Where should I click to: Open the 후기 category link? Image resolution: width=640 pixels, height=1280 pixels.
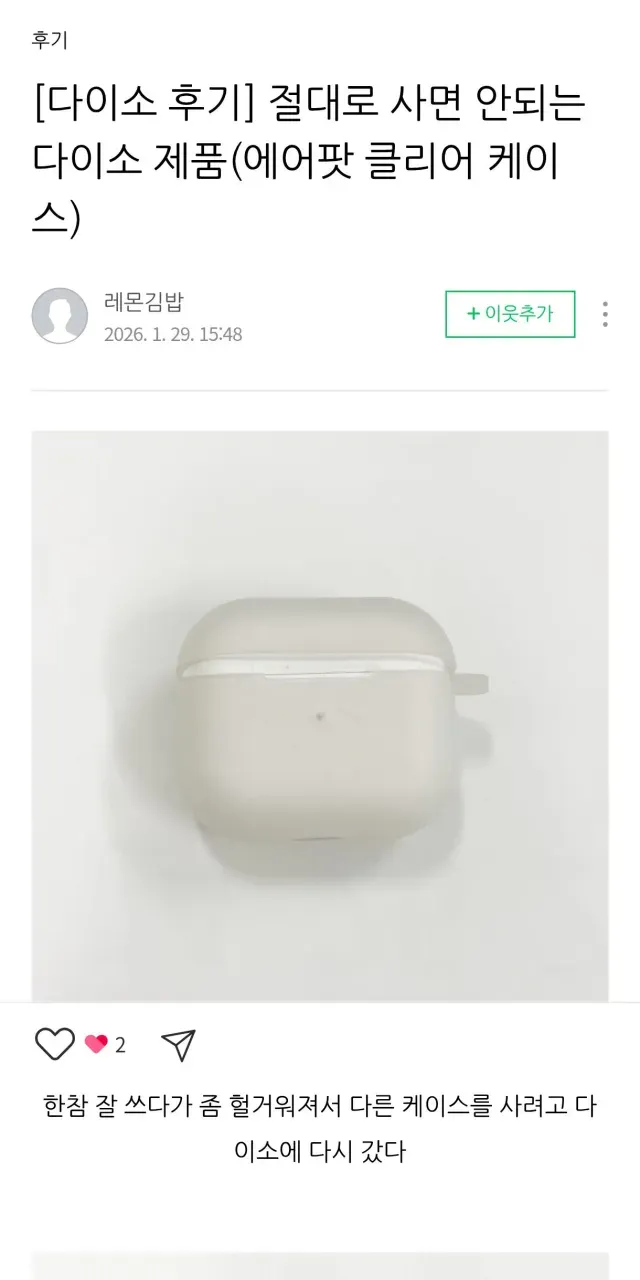(x=49, y=40)
